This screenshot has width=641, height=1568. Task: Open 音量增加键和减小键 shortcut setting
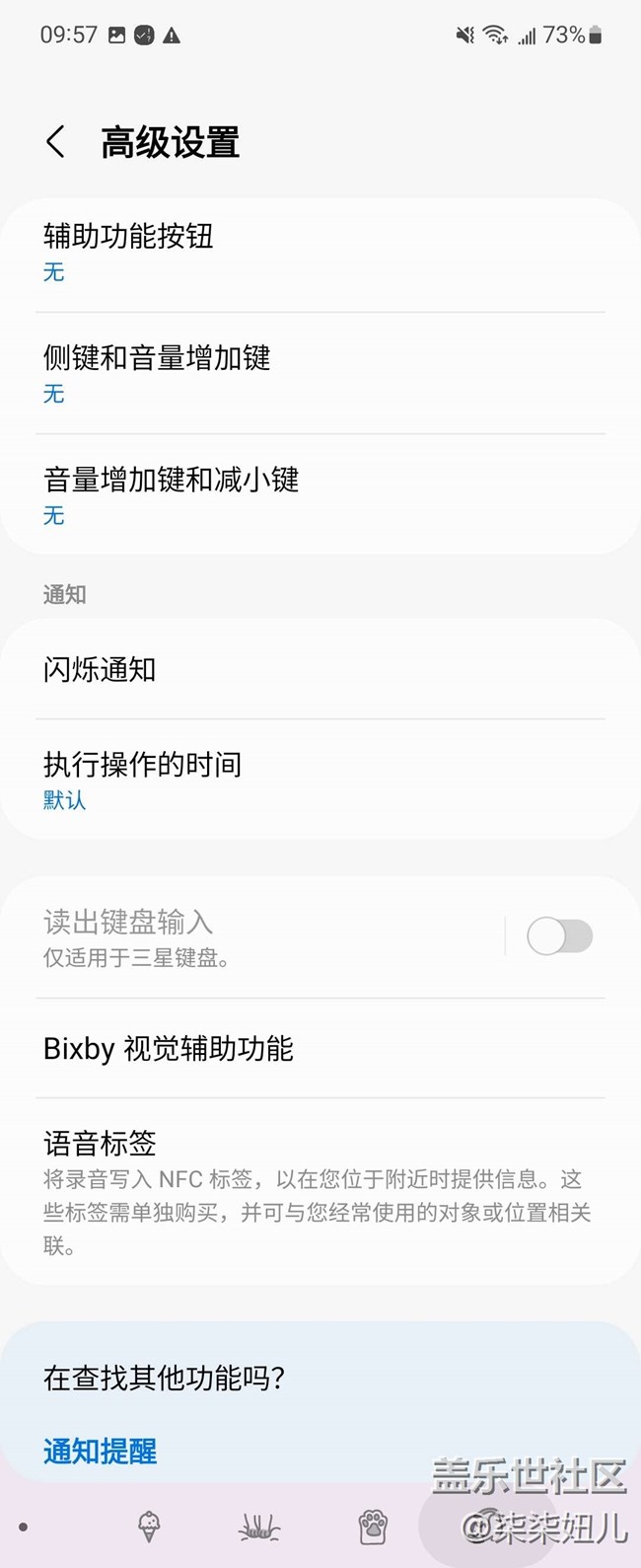(320, 495)
